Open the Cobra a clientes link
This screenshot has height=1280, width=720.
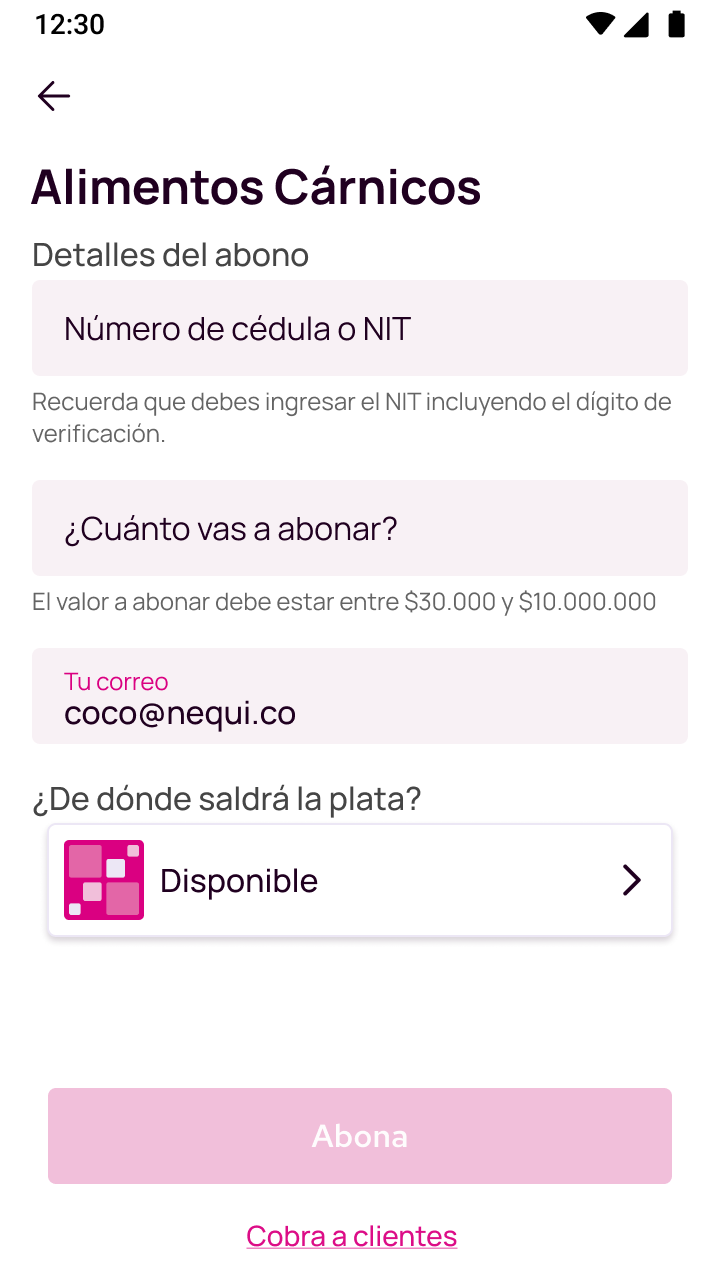coord(352,1236)
